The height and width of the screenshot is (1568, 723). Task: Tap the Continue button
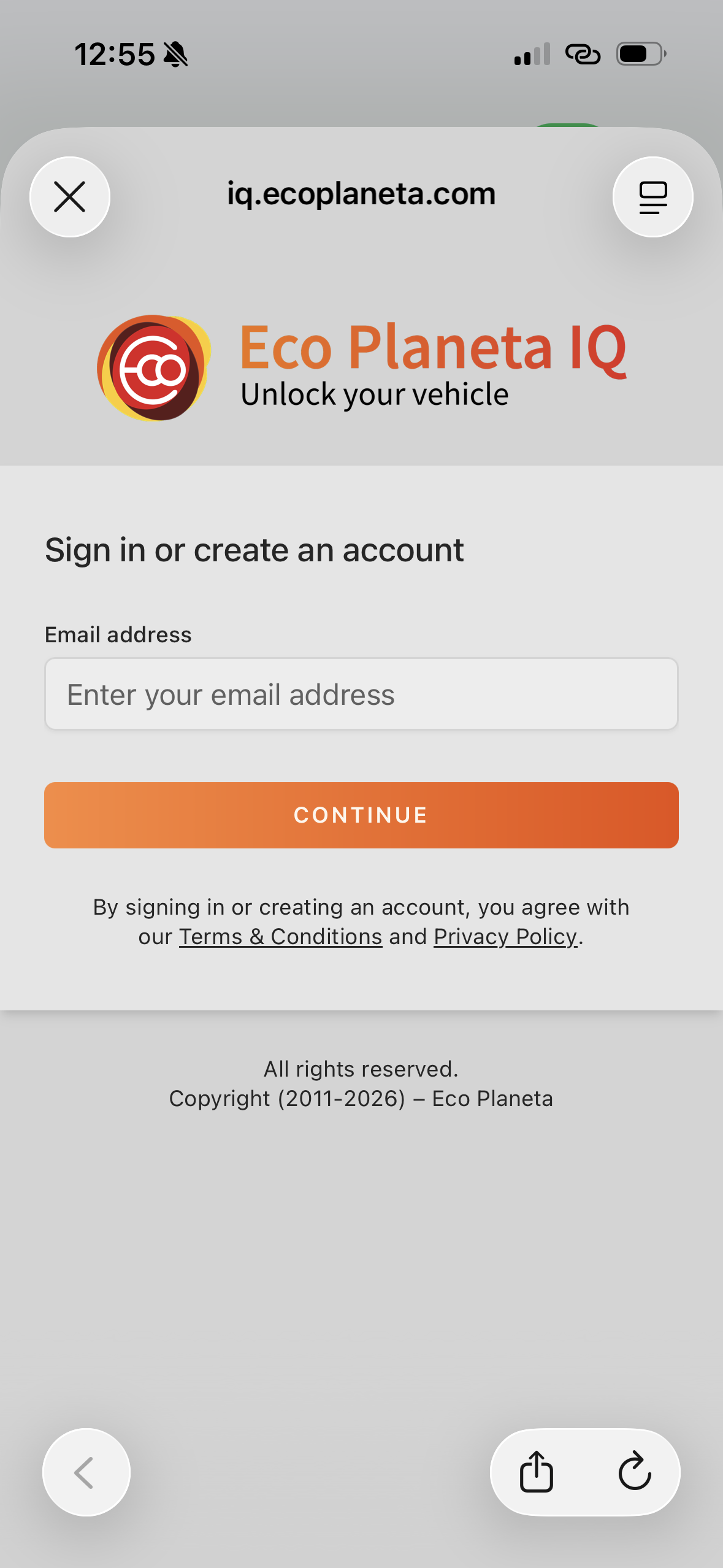(x=361, y=815)
